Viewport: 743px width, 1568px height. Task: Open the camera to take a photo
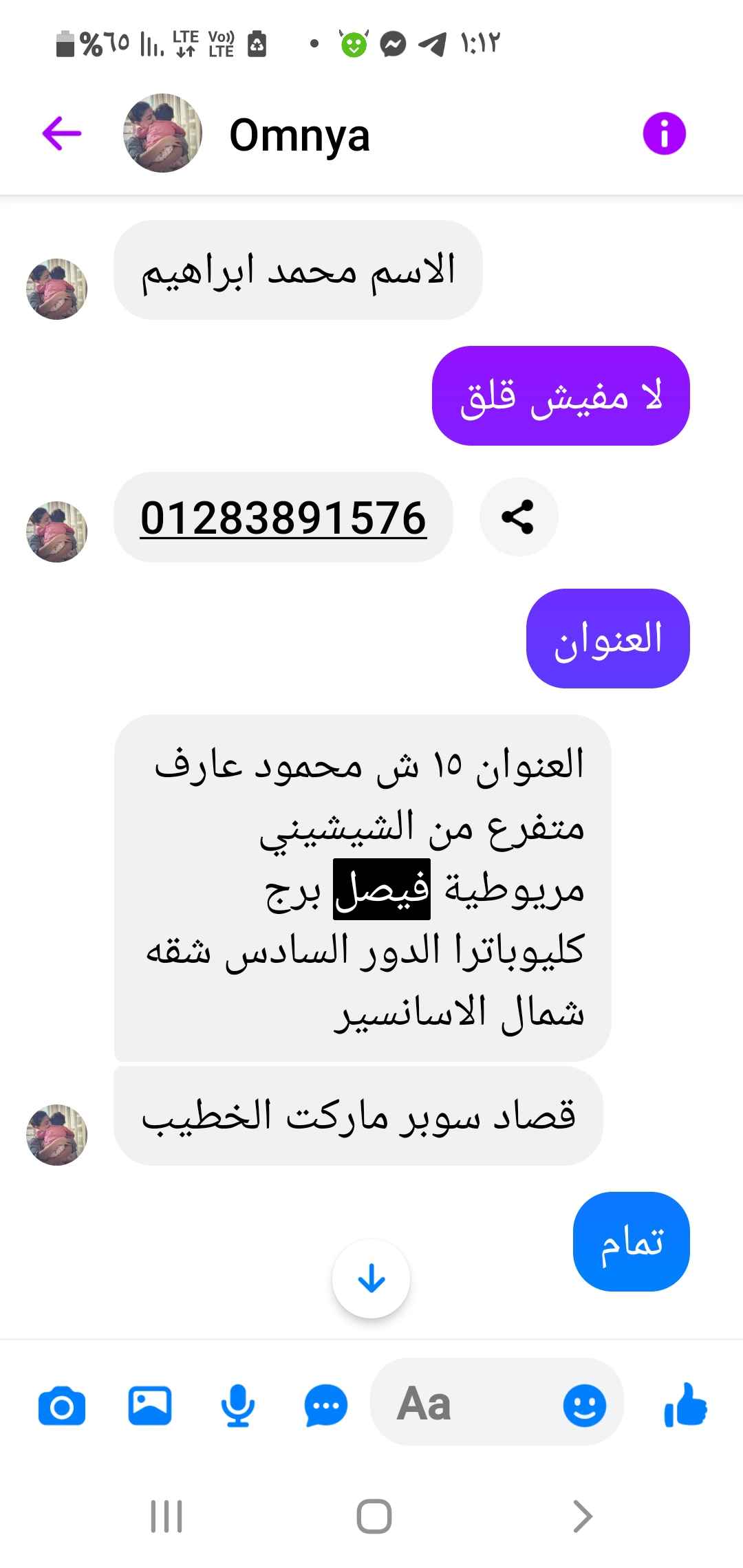62,1406
